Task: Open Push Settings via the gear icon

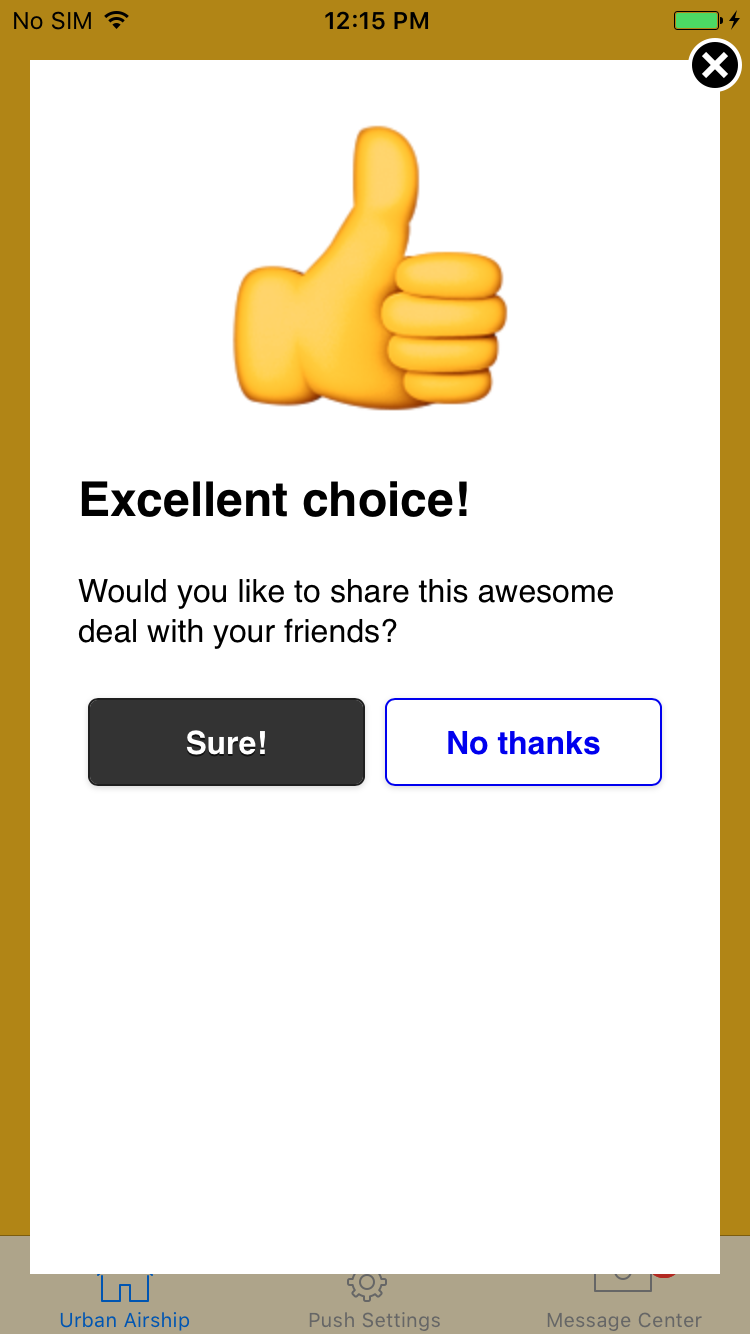Action: click(x=367, y=1285)
